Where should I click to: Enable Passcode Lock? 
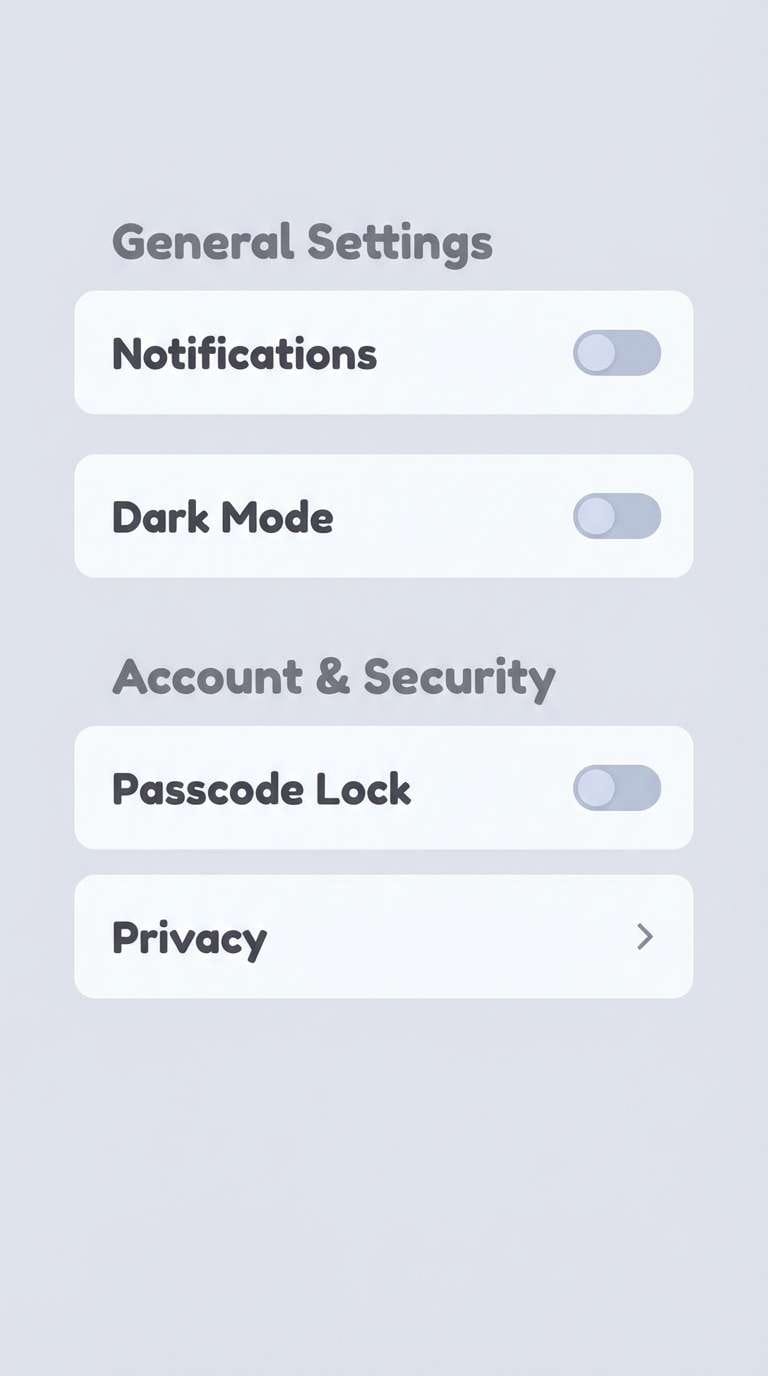pyautogui.click(x=617, y=788)
